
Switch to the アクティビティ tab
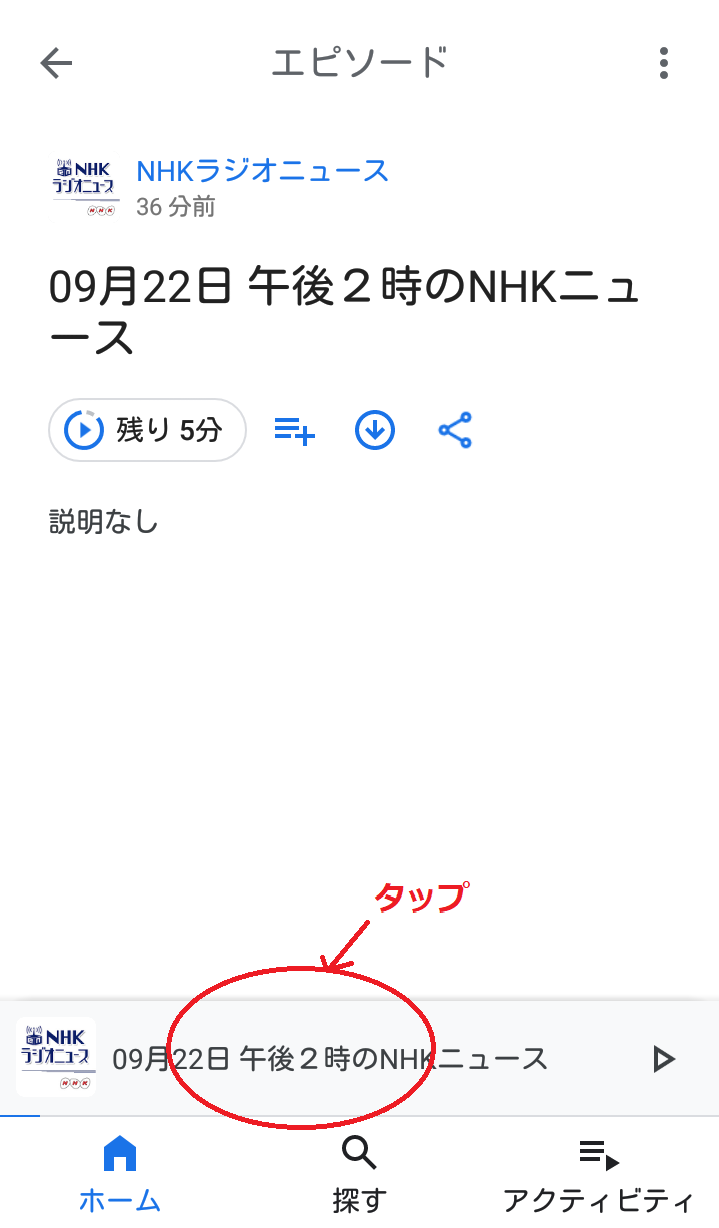[598, 1175]
